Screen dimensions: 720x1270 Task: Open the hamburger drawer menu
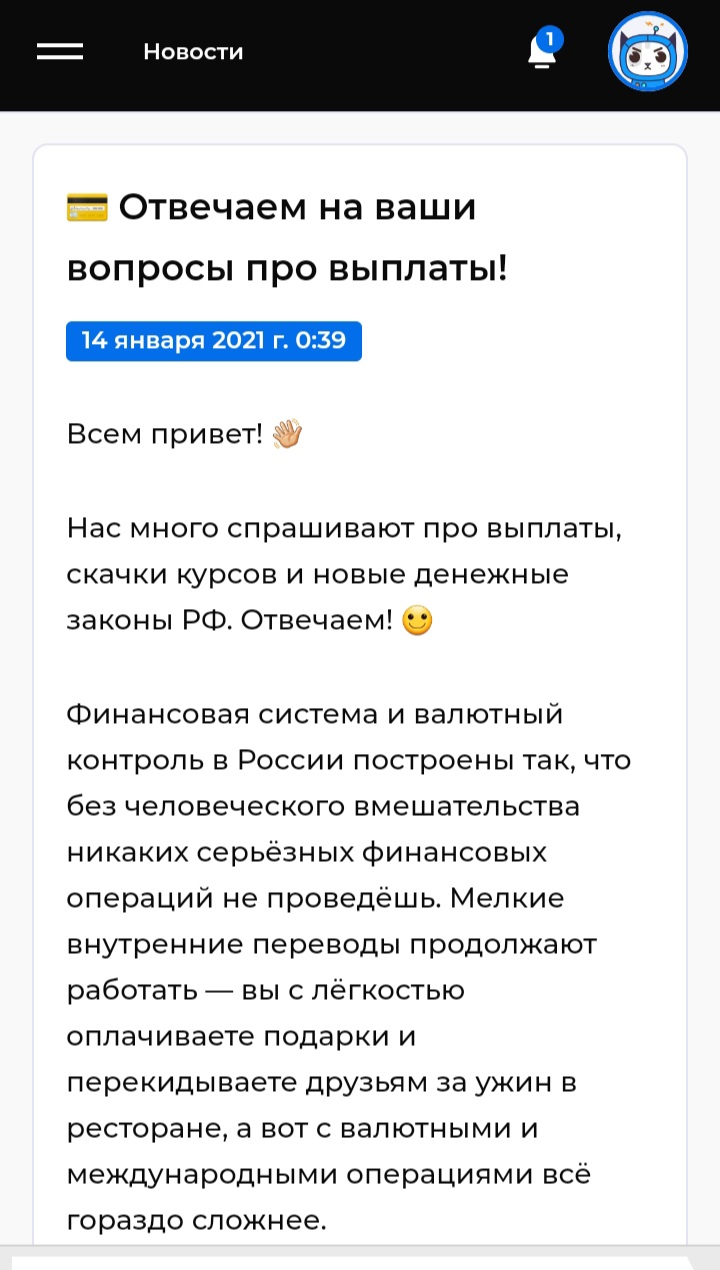[60, 52]
